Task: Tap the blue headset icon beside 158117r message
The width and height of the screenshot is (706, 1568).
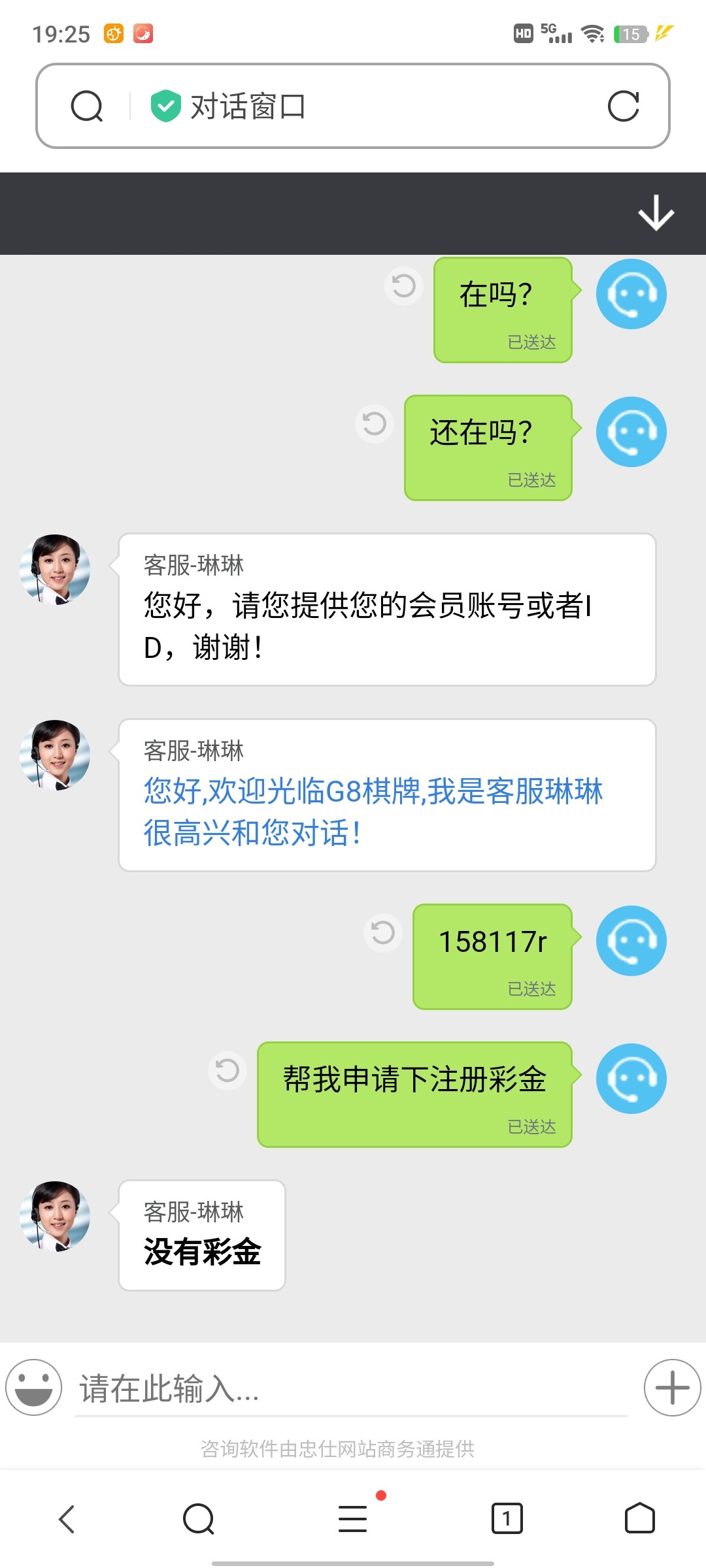Action: pos(630,941)
